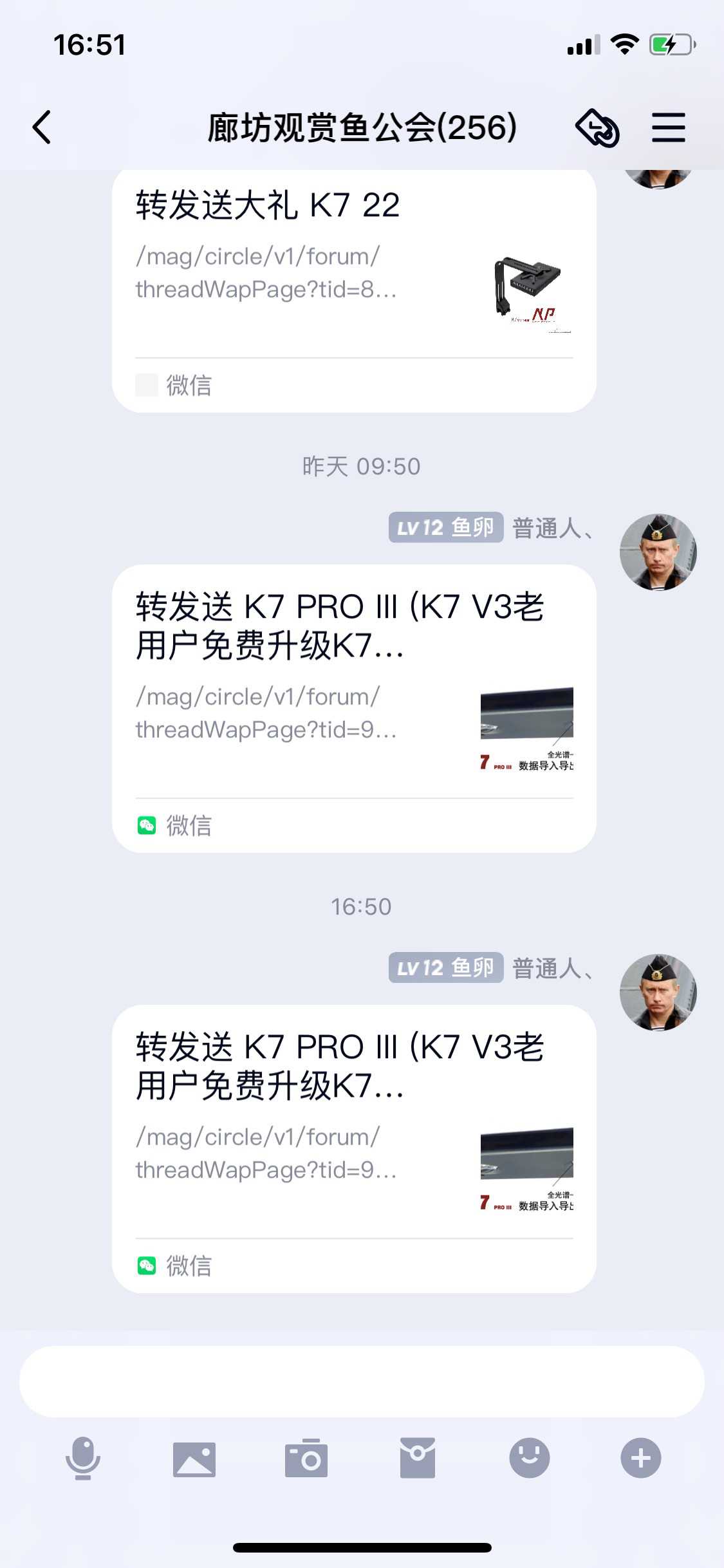Open the linked tag icon in header
This screenshot has width=724, height=1568.
pyautogui.click(x=597, y=127)
